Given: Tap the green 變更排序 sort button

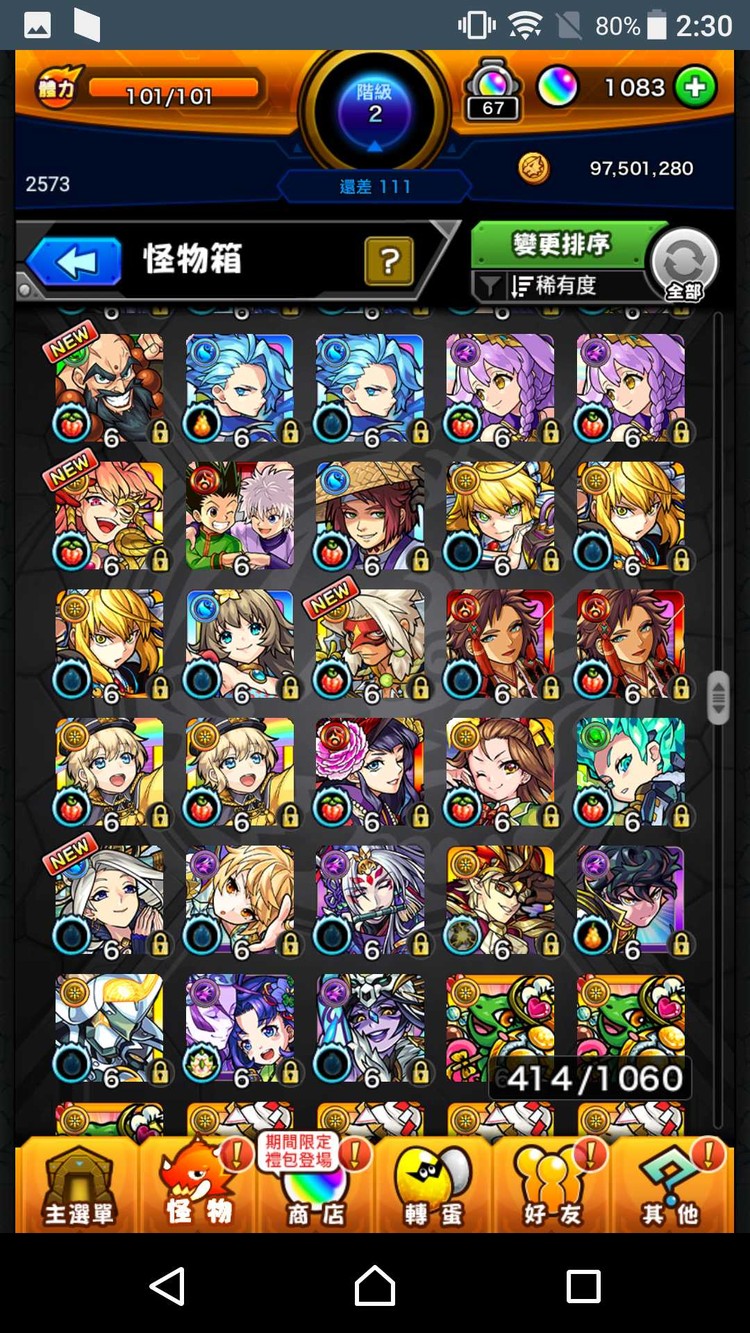Looking at the screenshot, I should [560, 244].
